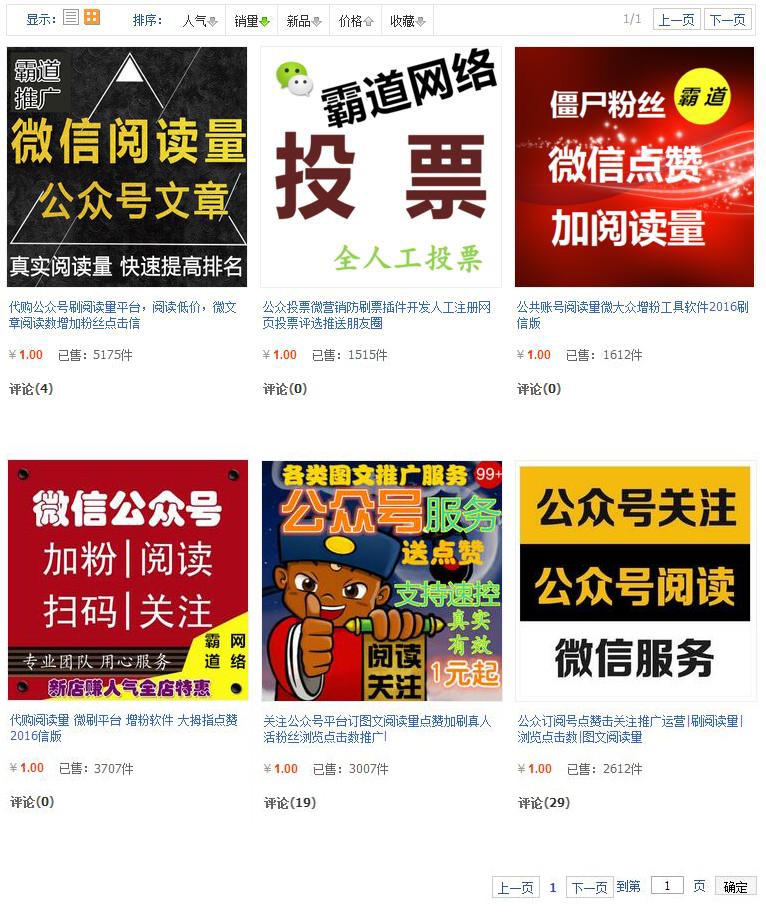The height and width of the screenshot is (922, 766).
Task: Open the 微信阅读量 公众号文章 product image
Action: pyautogui.click(x=127, y=167)
